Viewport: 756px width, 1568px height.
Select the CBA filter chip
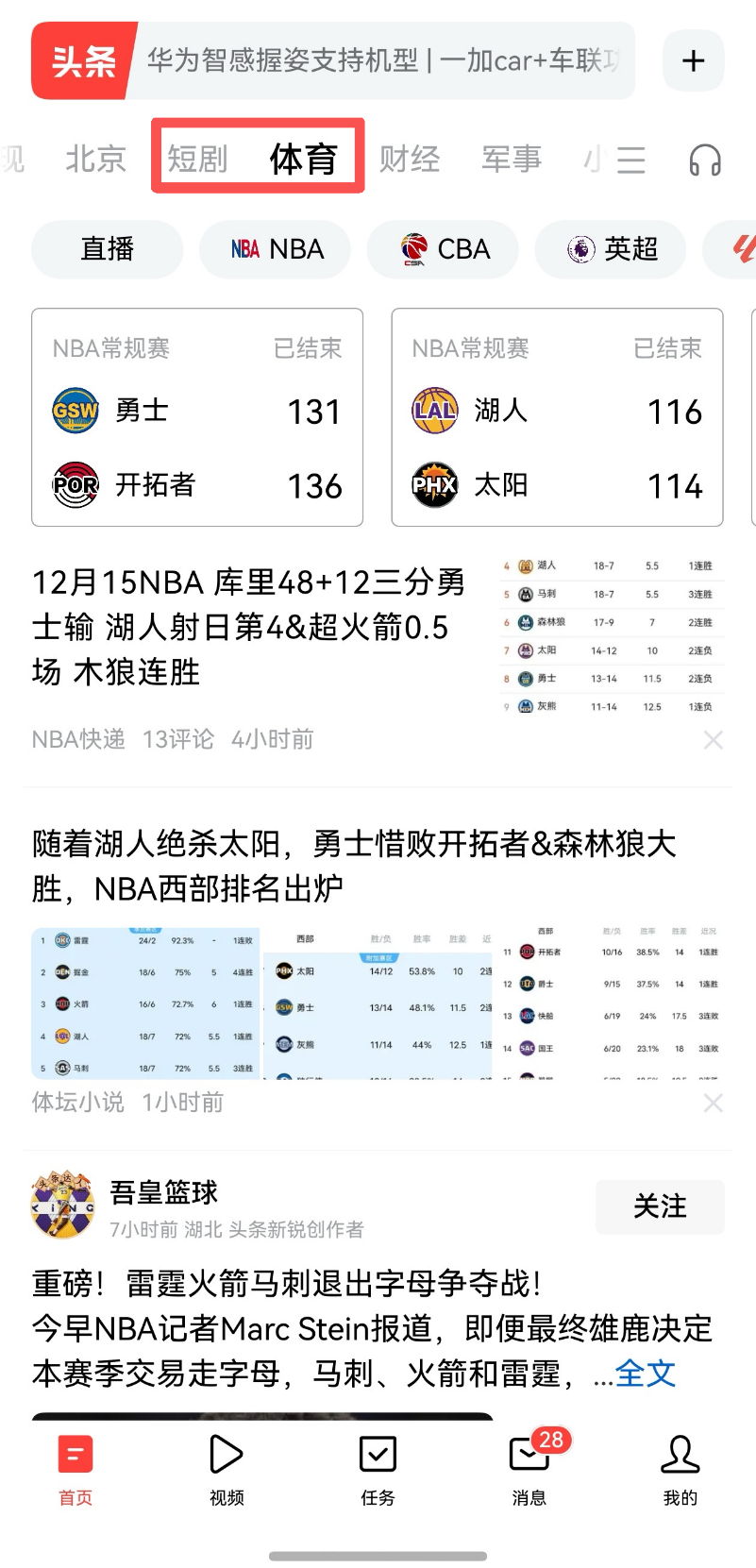[x=442, y=249]
